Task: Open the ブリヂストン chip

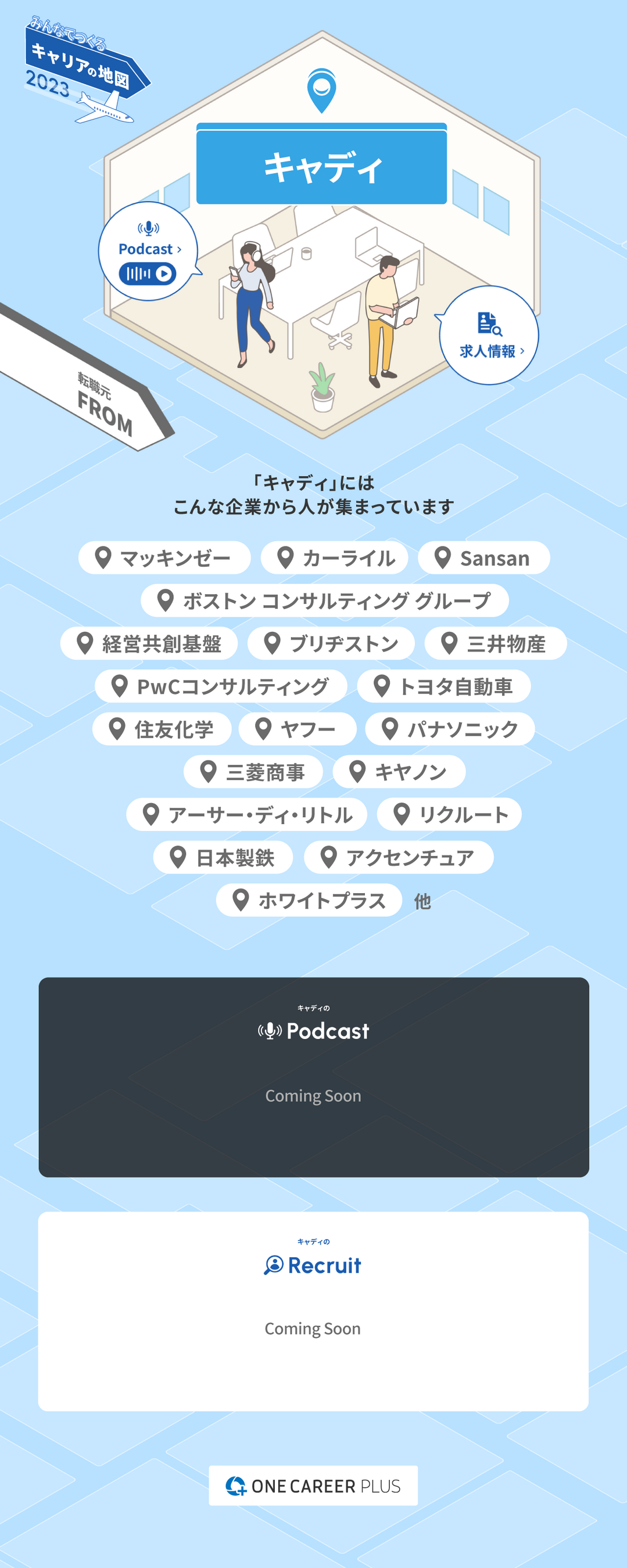Action: 331,643
